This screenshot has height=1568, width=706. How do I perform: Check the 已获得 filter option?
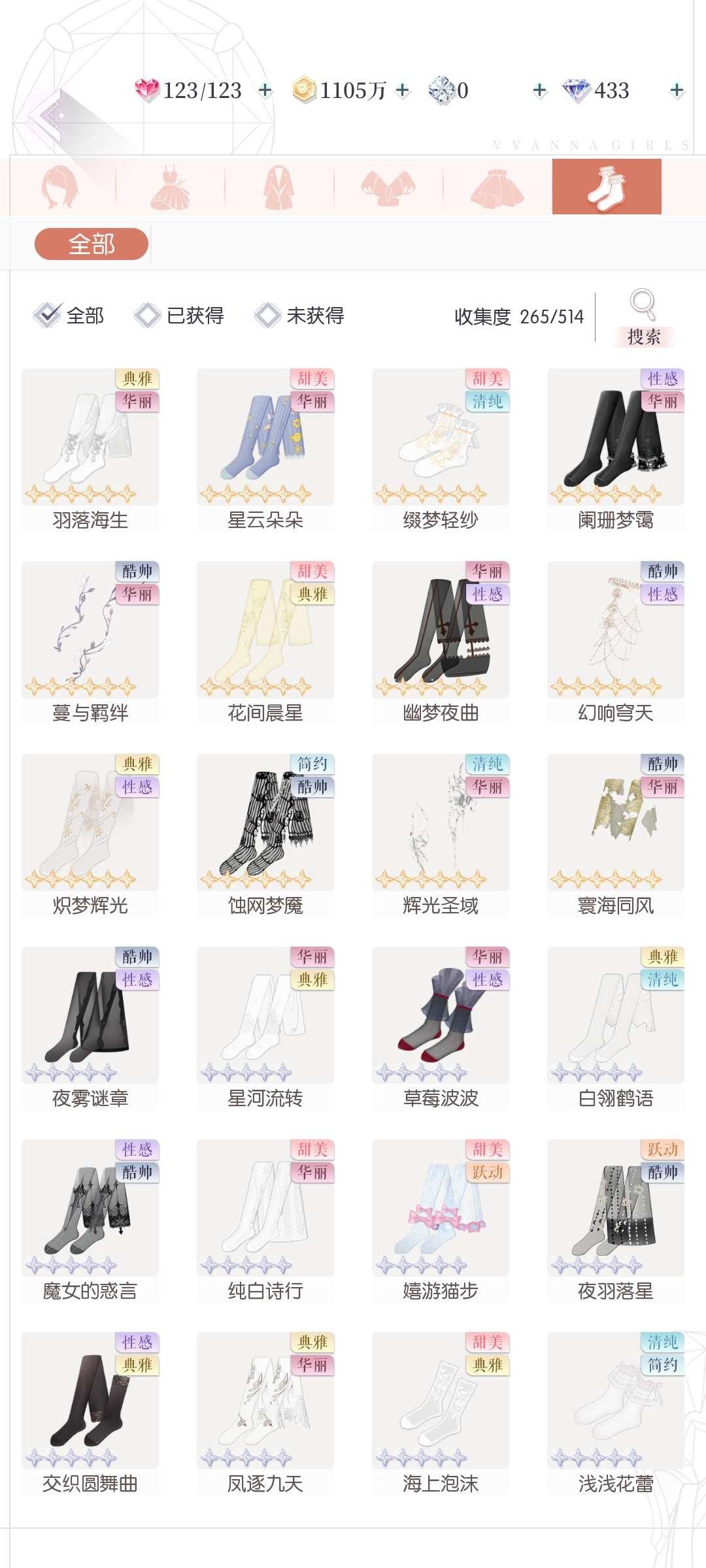click(x=179, y=316)
